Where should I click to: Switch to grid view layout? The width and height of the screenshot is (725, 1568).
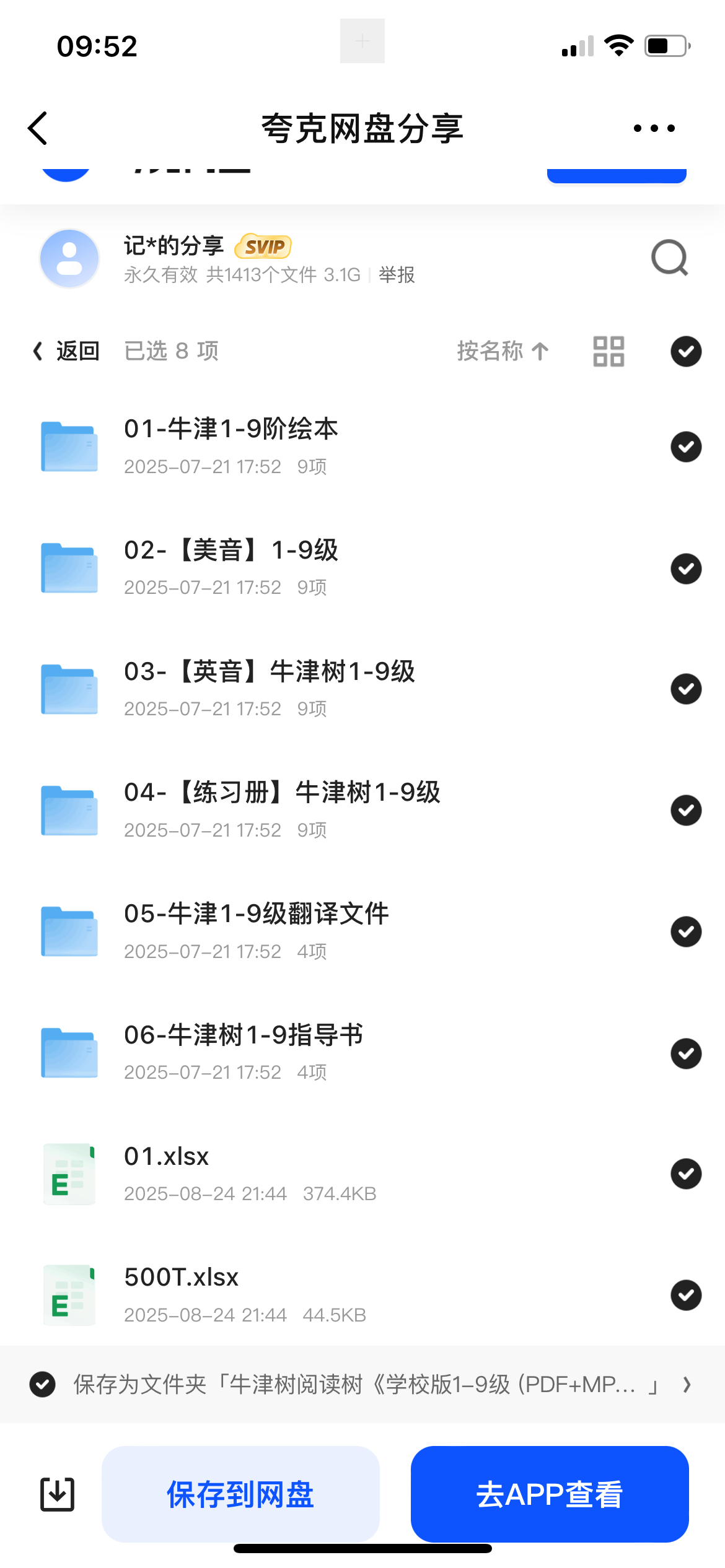point(609,351)
